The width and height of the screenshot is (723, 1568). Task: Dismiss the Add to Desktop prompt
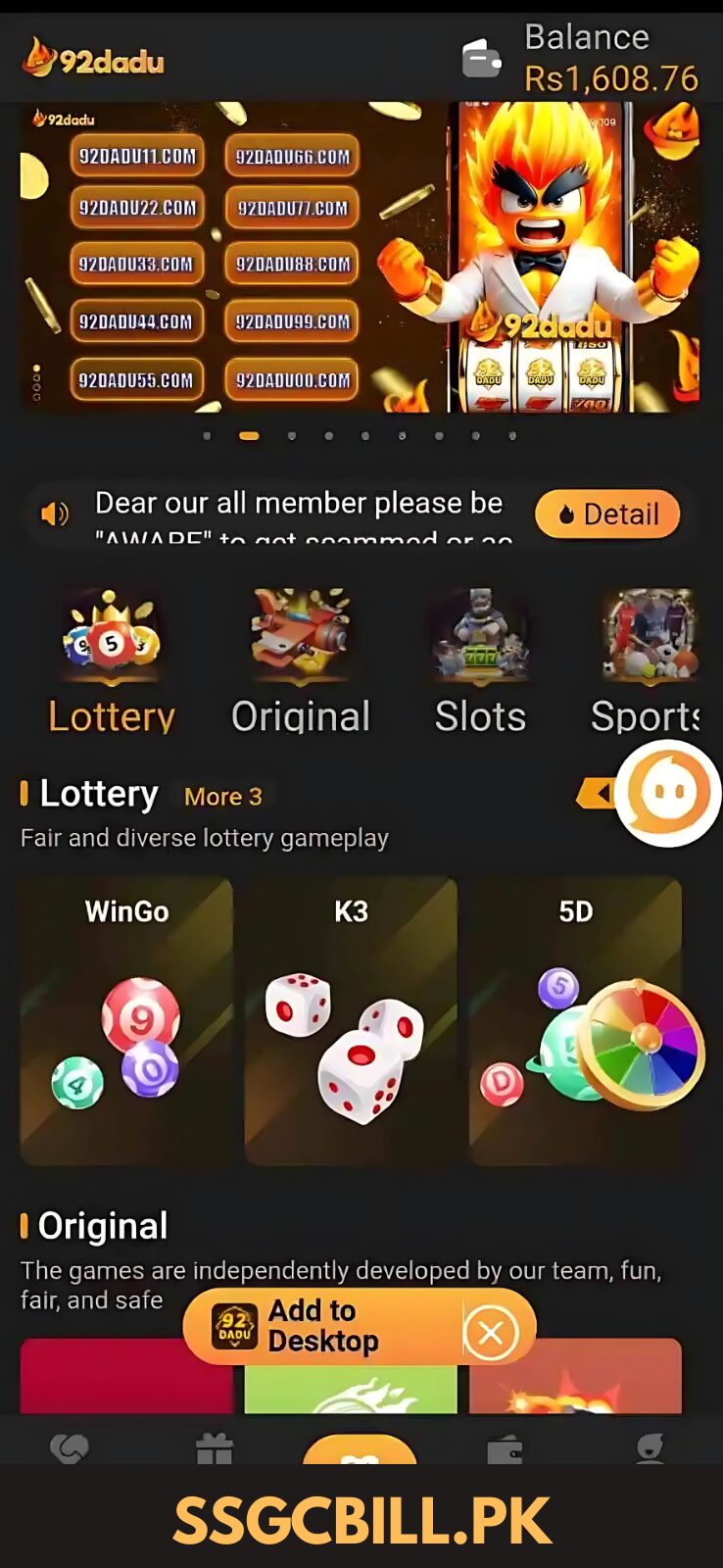tap(491, 1332)
